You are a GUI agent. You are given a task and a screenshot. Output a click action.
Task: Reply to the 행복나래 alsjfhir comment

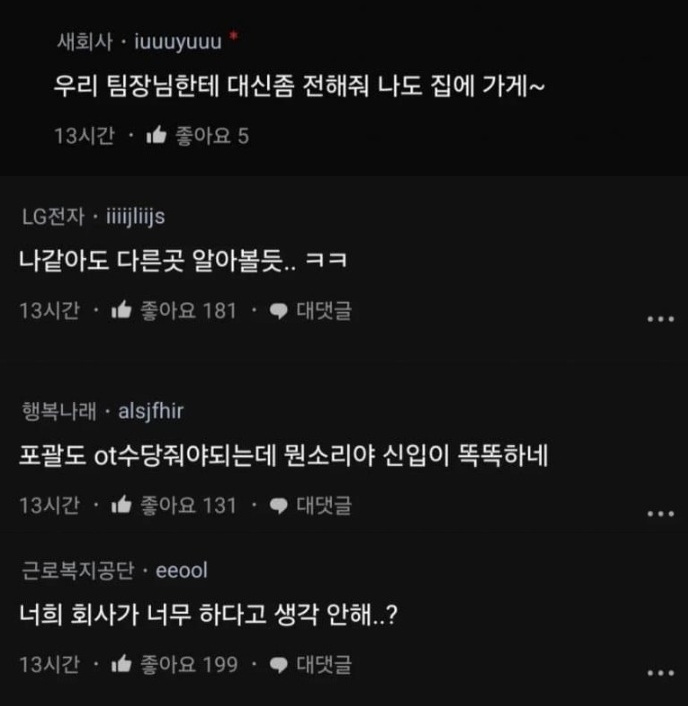coord(311,505)
